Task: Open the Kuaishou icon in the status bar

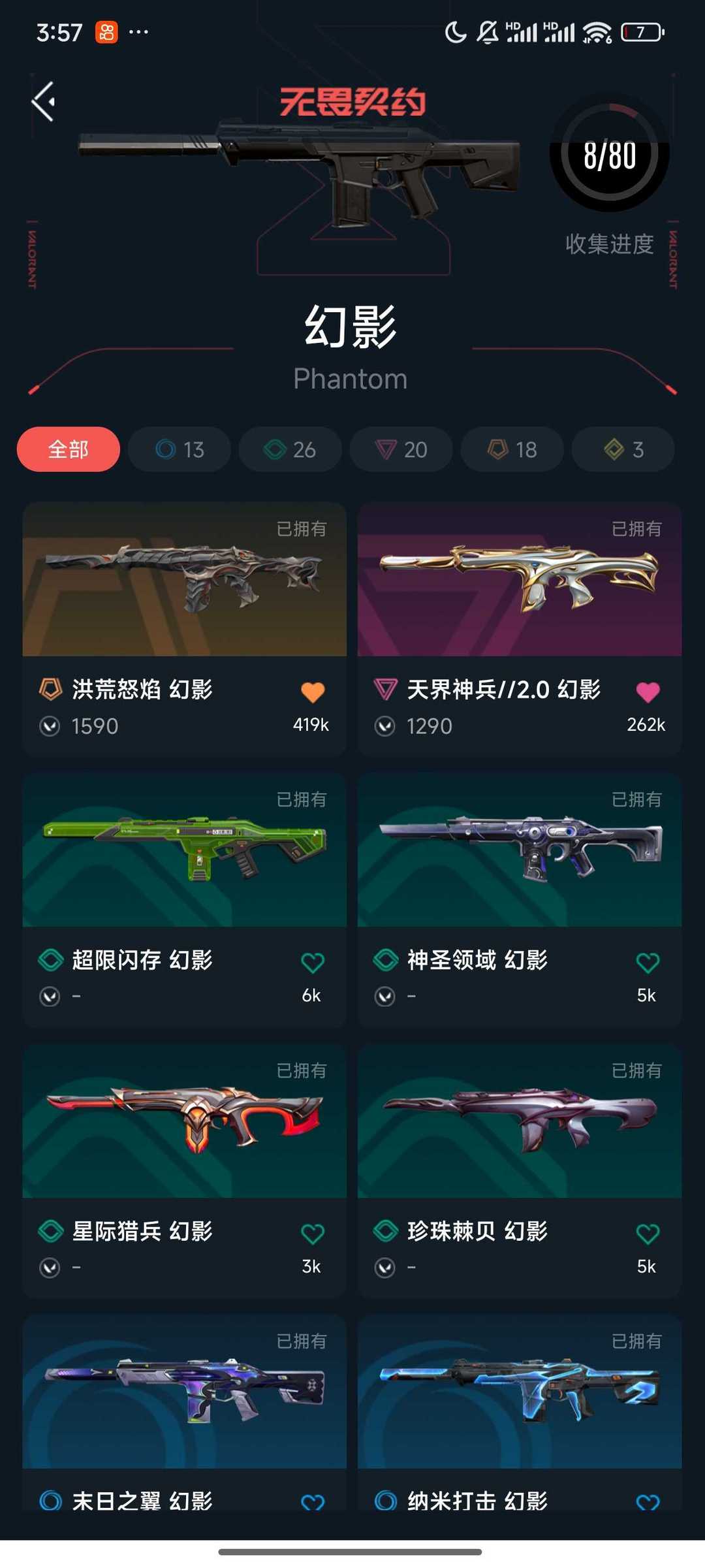Action: pos(106,31)
